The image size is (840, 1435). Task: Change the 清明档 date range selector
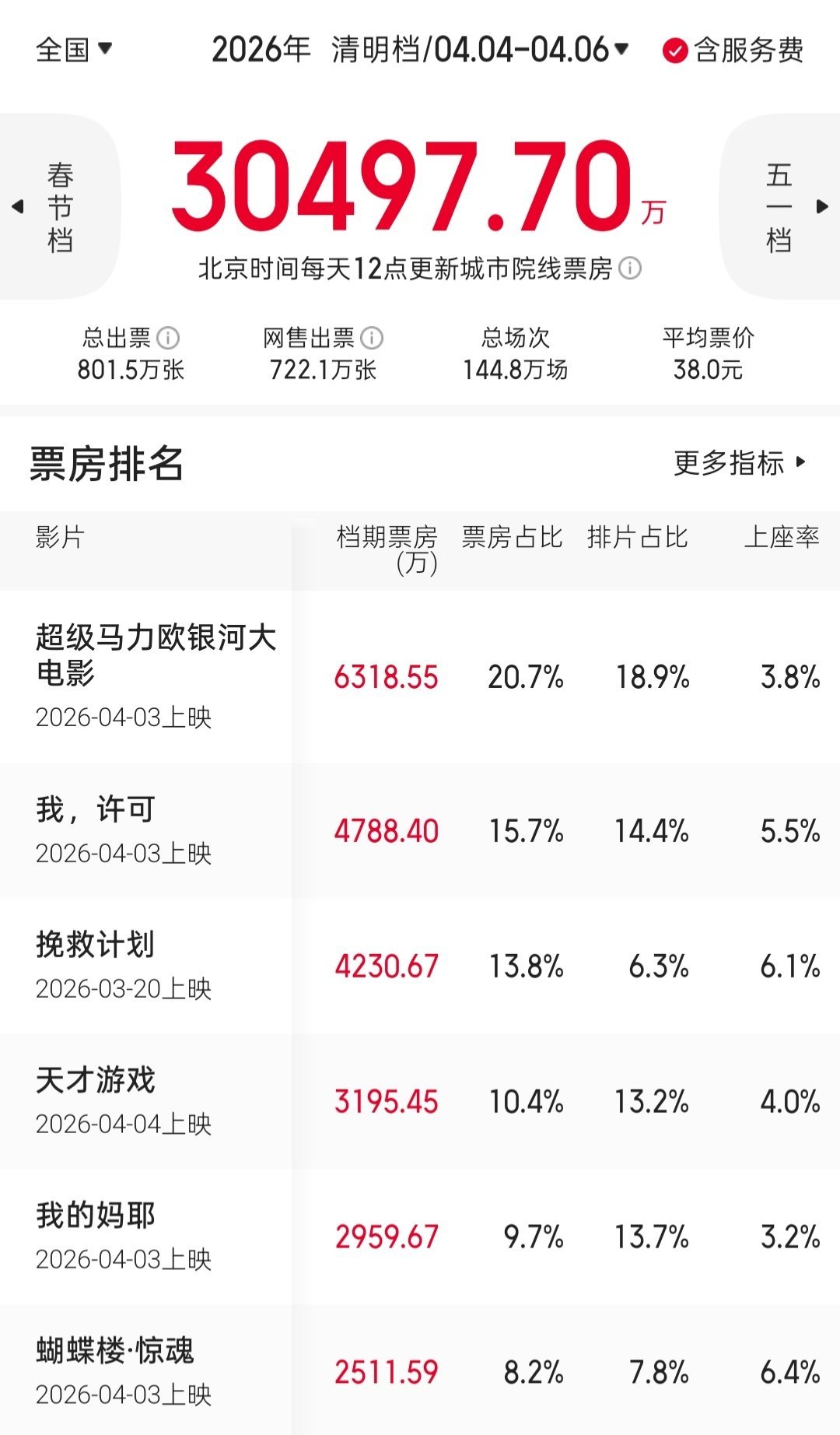click(479, 51)
